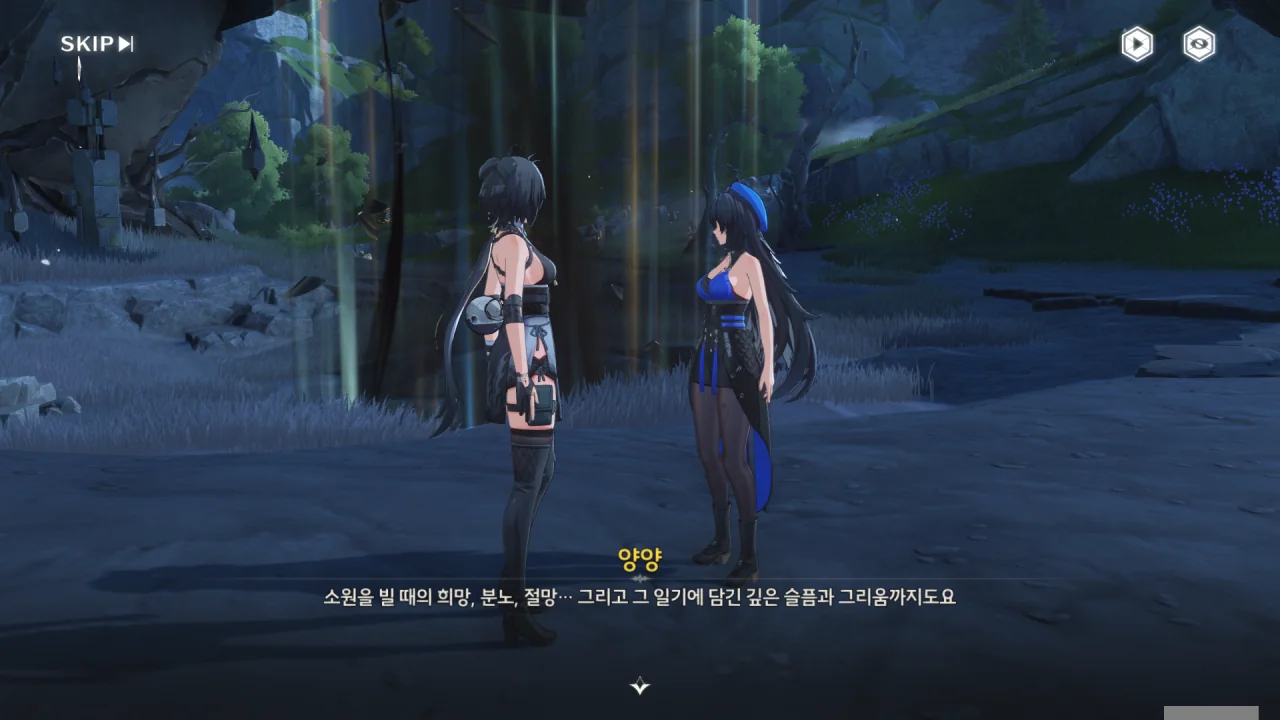The image size is (1280, 720).
Task: Enable auto-play for the dialogue
Action: pyautogui.click(x=1137, y=44)
